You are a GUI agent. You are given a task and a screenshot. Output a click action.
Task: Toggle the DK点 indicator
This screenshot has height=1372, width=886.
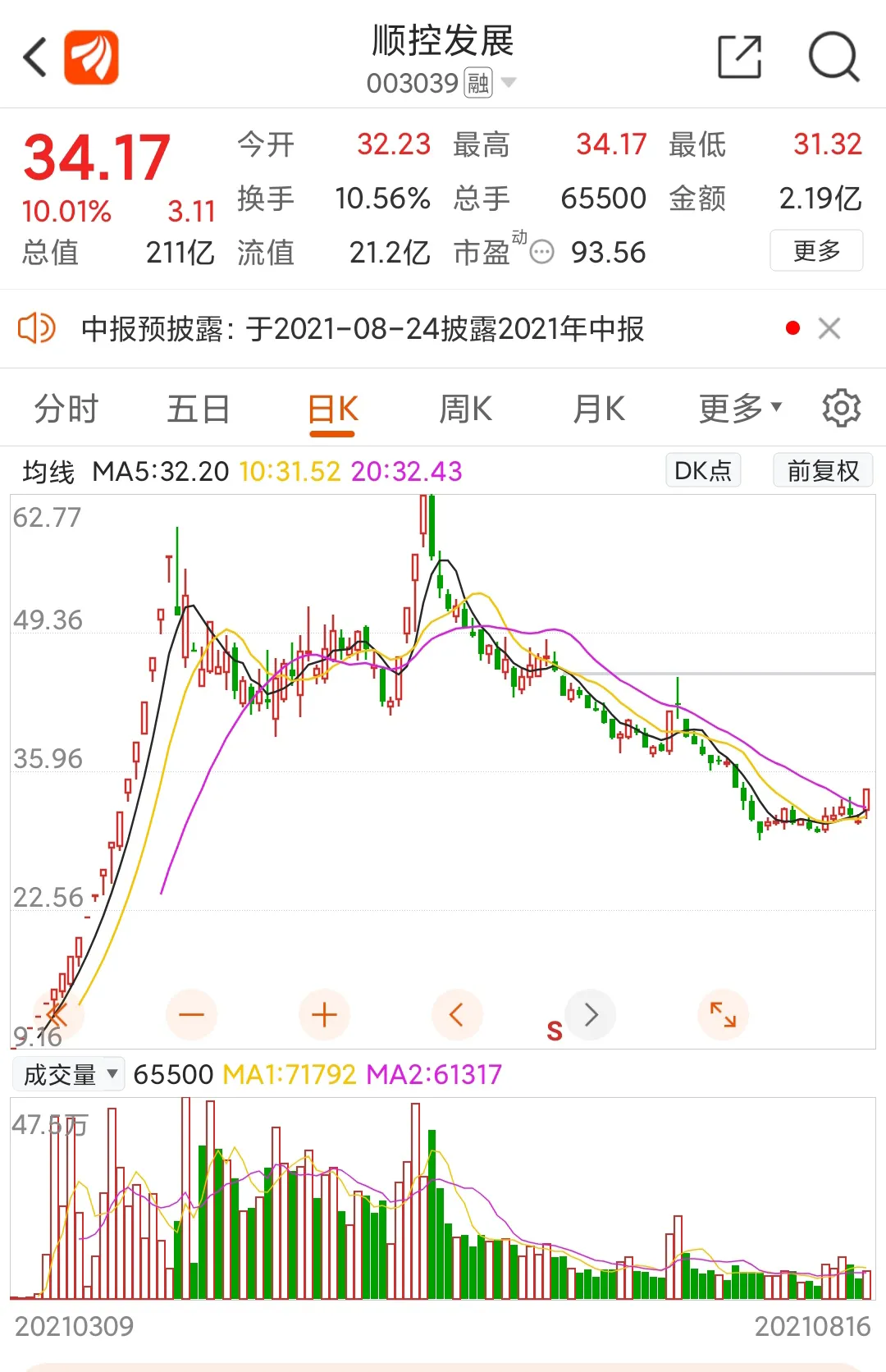click(x=703, y=471)
